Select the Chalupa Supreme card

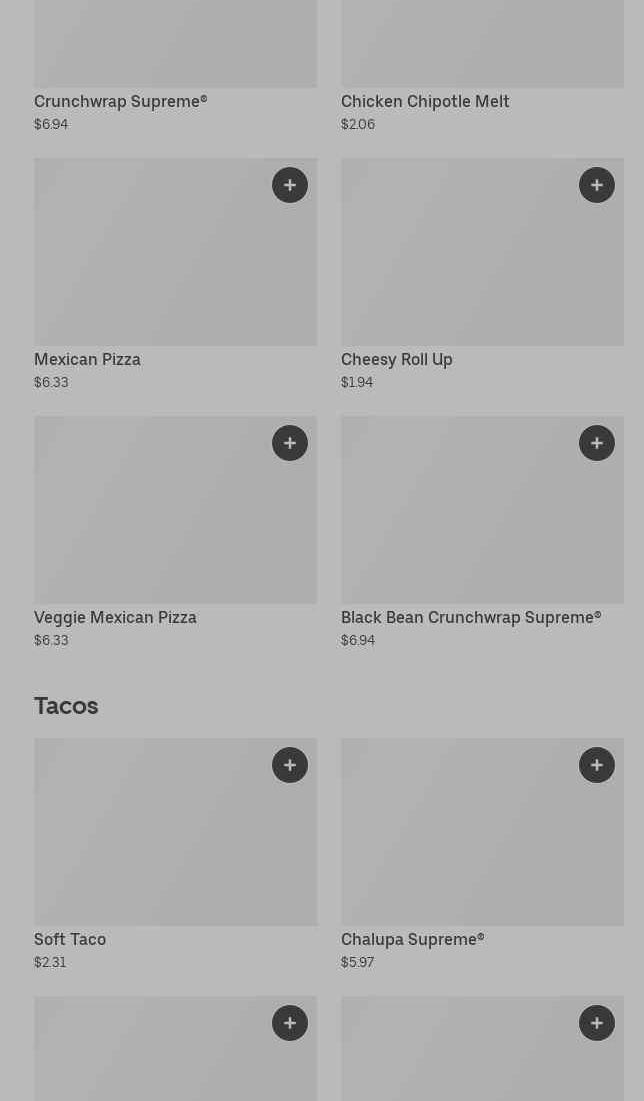[482, 855]
